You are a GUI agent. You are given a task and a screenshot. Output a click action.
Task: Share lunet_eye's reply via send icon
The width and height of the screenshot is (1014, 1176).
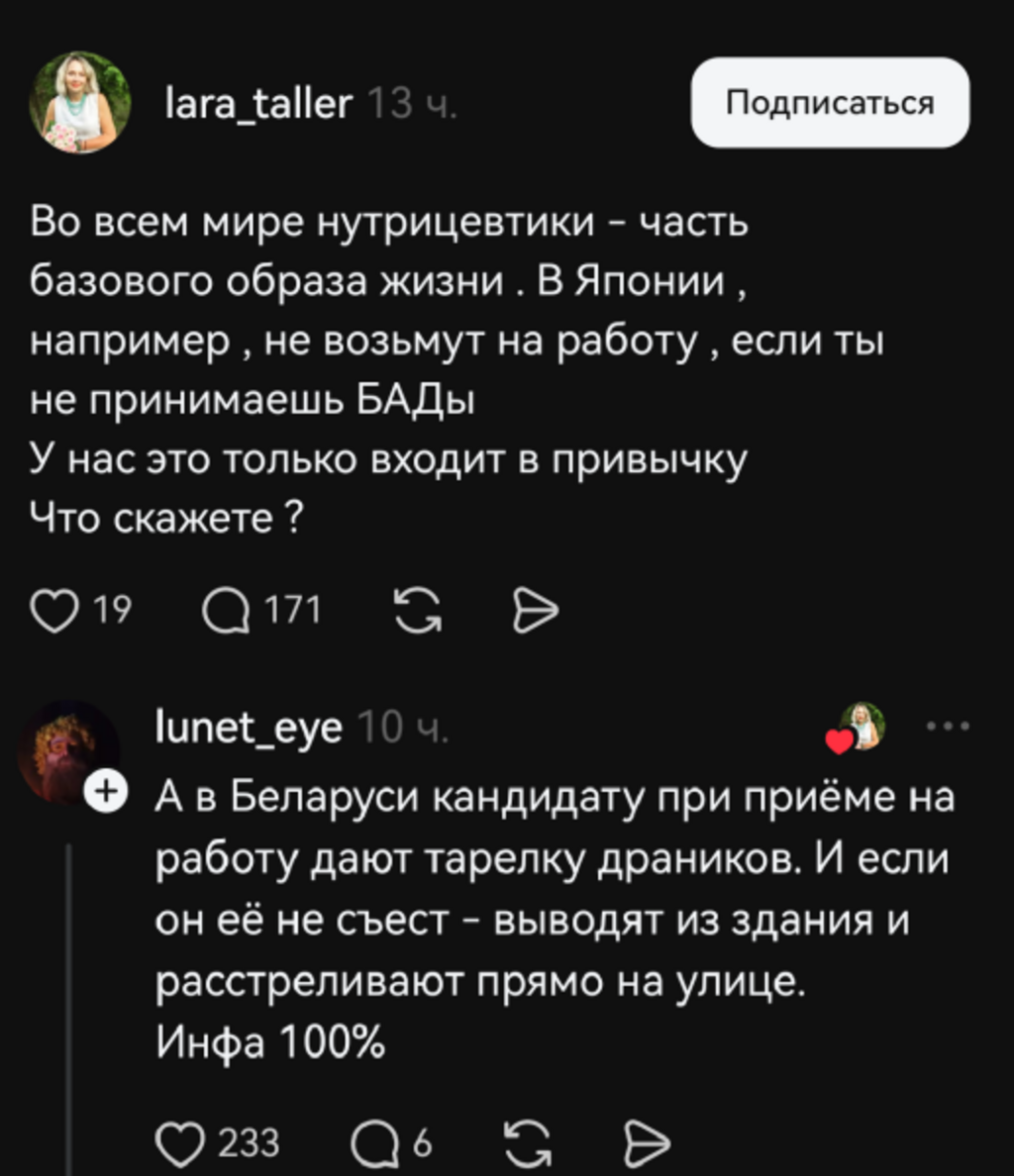point(649,1144)
